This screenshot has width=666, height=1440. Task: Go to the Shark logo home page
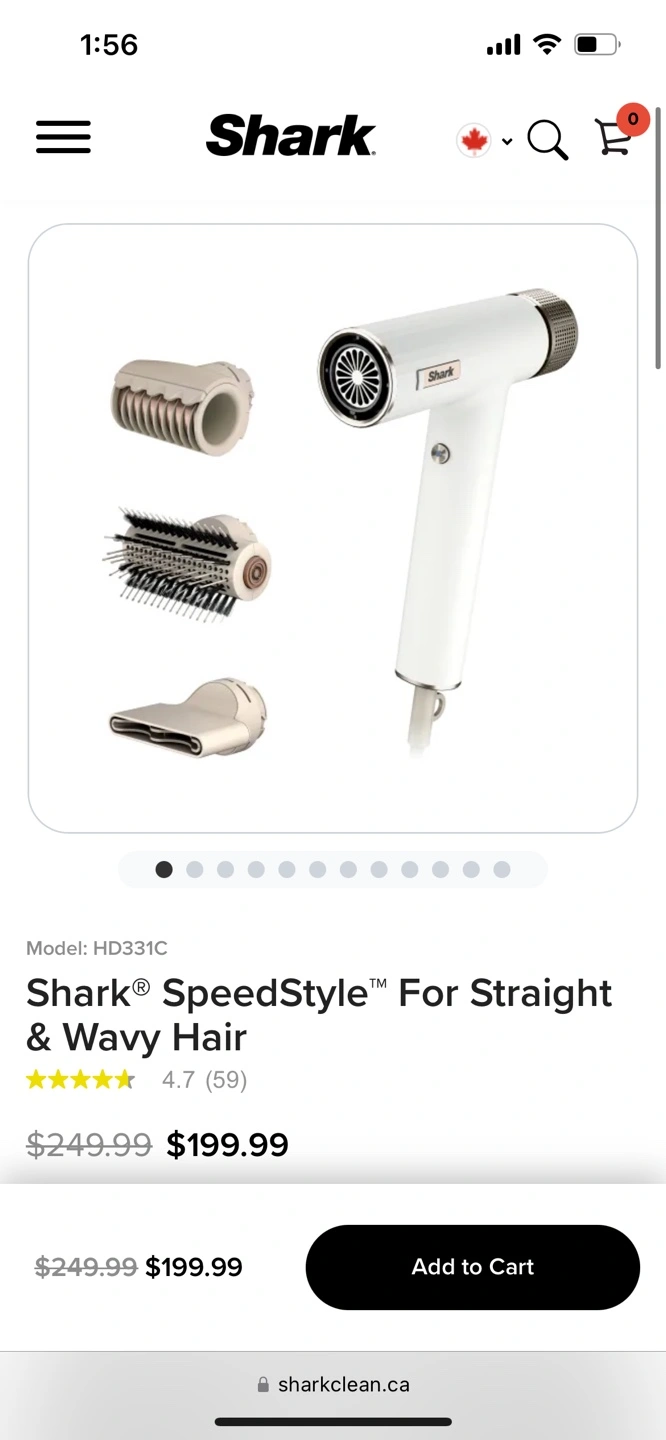click(291, 136)
